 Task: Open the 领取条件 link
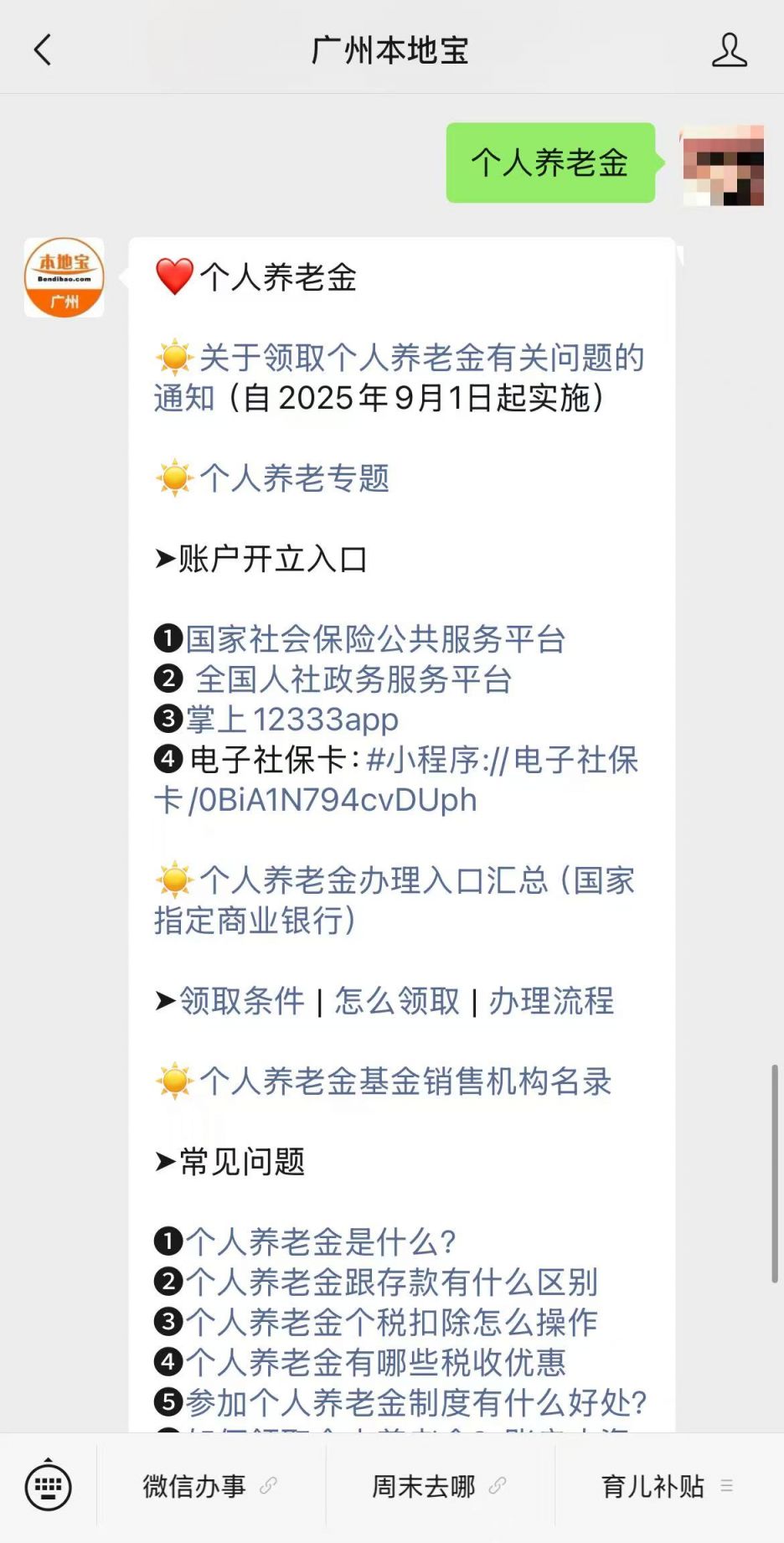(242, 1001)
